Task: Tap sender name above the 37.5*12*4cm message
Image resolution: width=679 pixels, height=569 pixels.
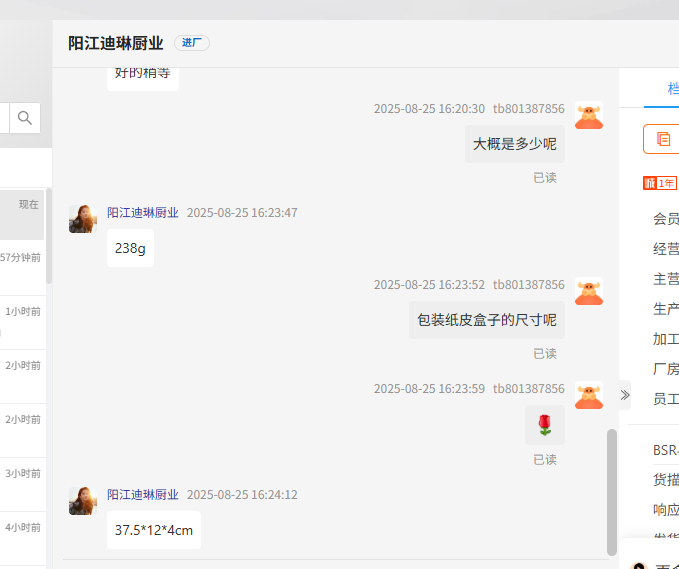Action: [x=143, y=495]
